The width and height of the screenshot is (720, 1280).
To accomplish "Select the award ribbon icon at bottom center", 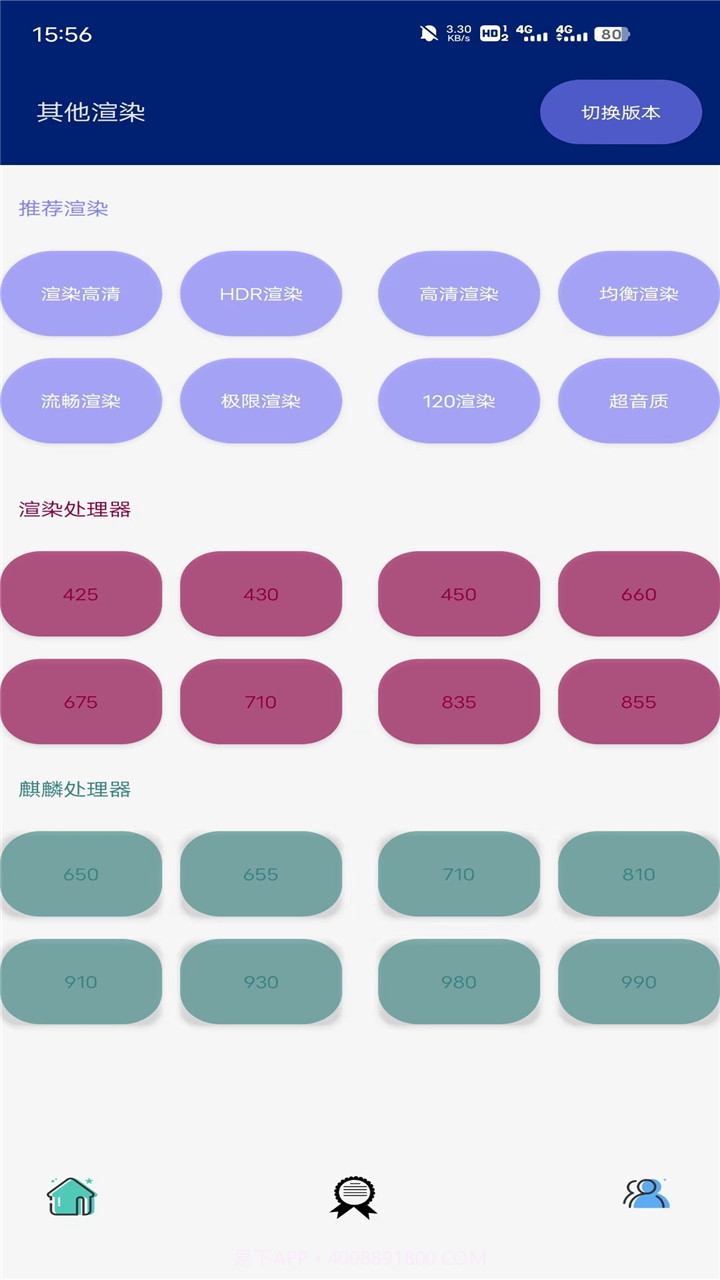I will [352, 1196].
